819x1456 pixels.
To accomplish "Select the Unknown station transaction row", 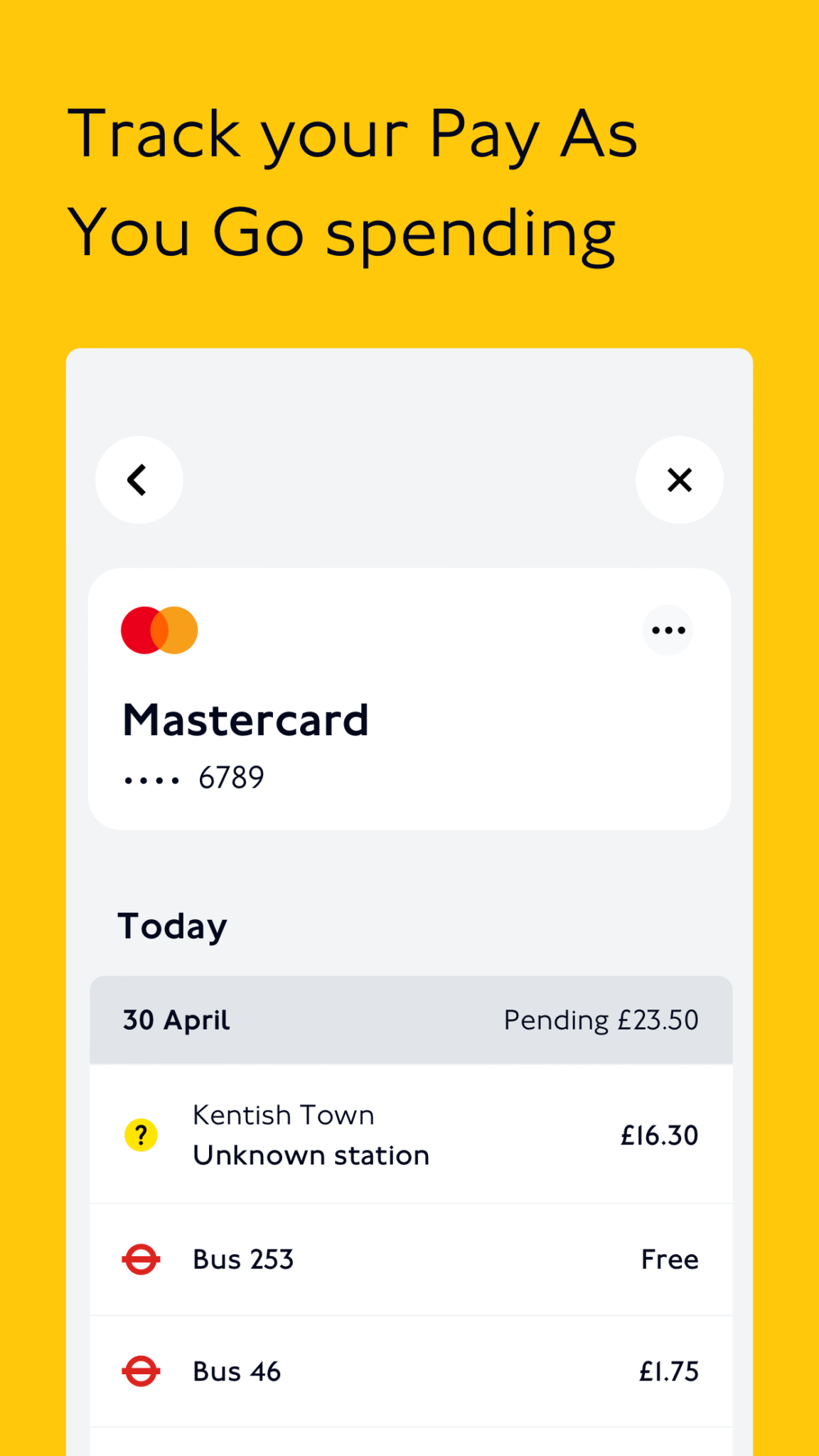I will click(311, 1155).
